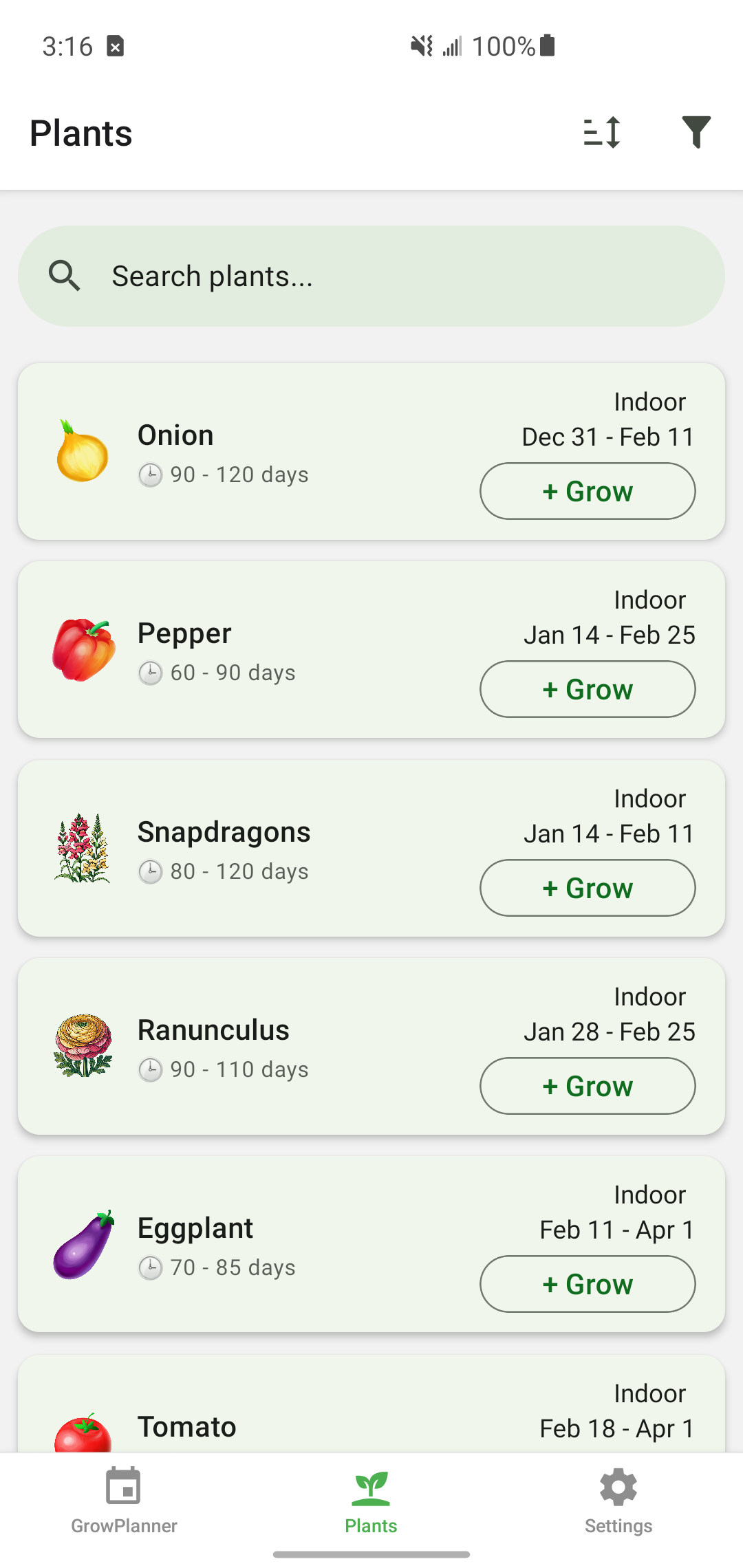Switch to the GrowPlanner tab
The image size is (743, 1568).
tap(123, 1503)
